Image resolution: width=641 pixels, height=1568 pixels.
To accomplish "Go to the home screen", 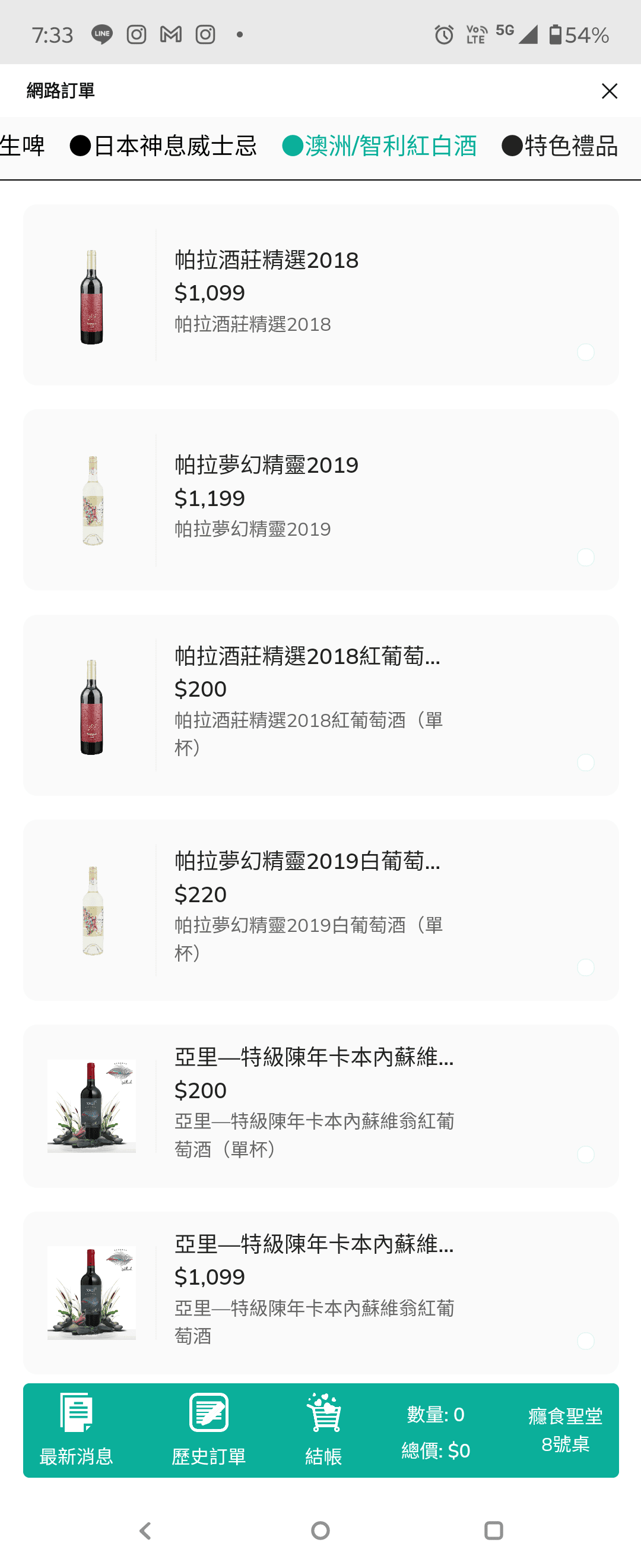I will click(x=320, y=1530).
